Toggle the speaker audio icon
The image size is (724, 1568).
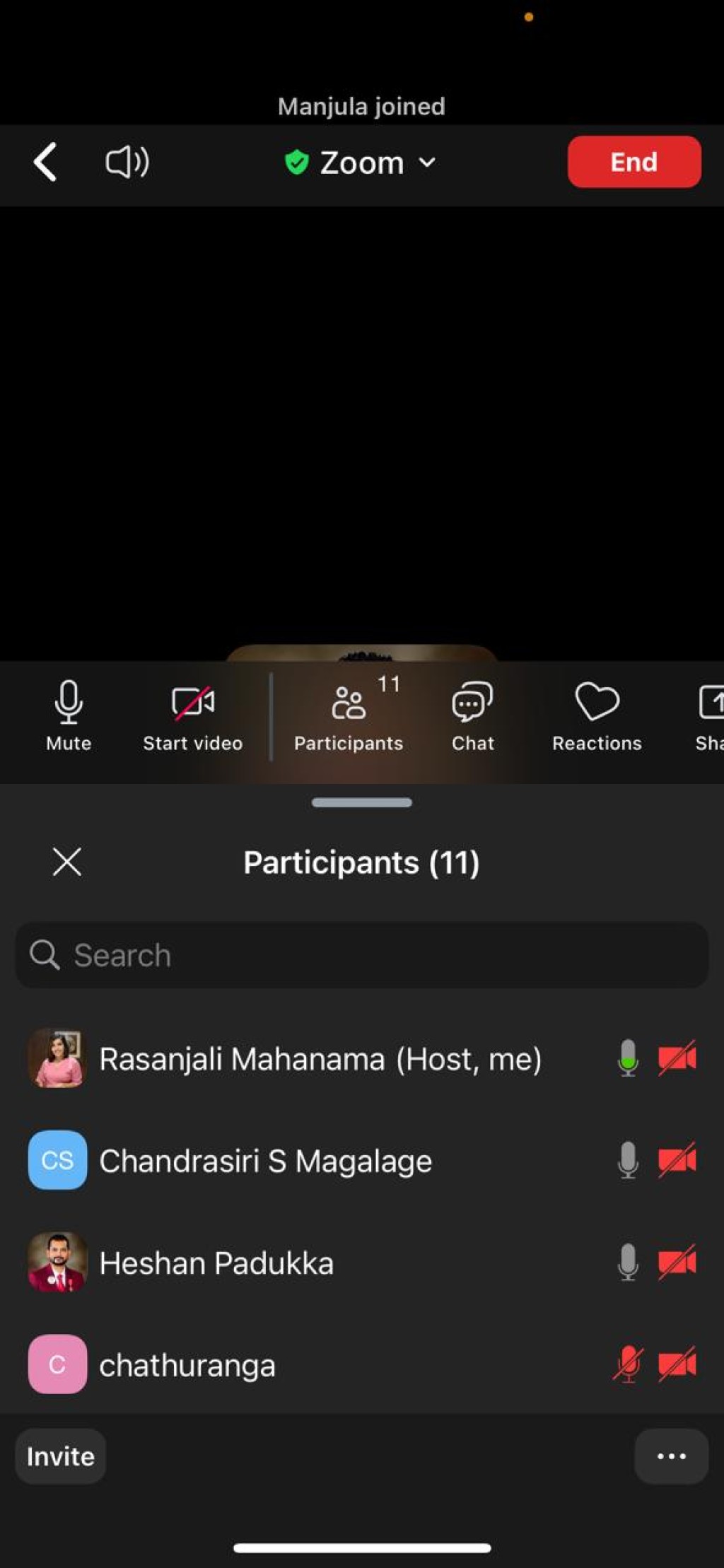pyautogui.click(x=127, y=162)
